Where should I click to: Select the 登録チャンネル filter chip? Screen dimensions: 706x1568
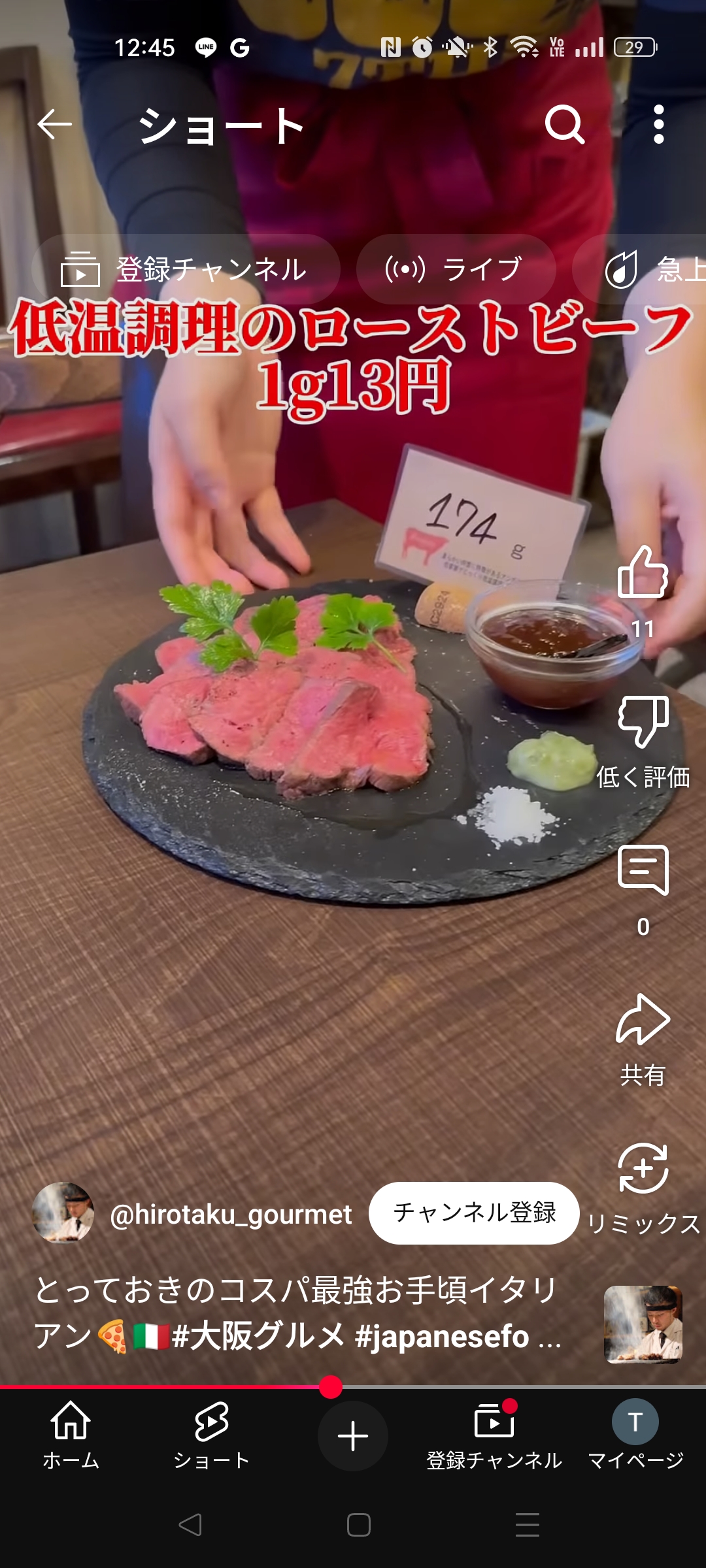(x=186, y=269)
